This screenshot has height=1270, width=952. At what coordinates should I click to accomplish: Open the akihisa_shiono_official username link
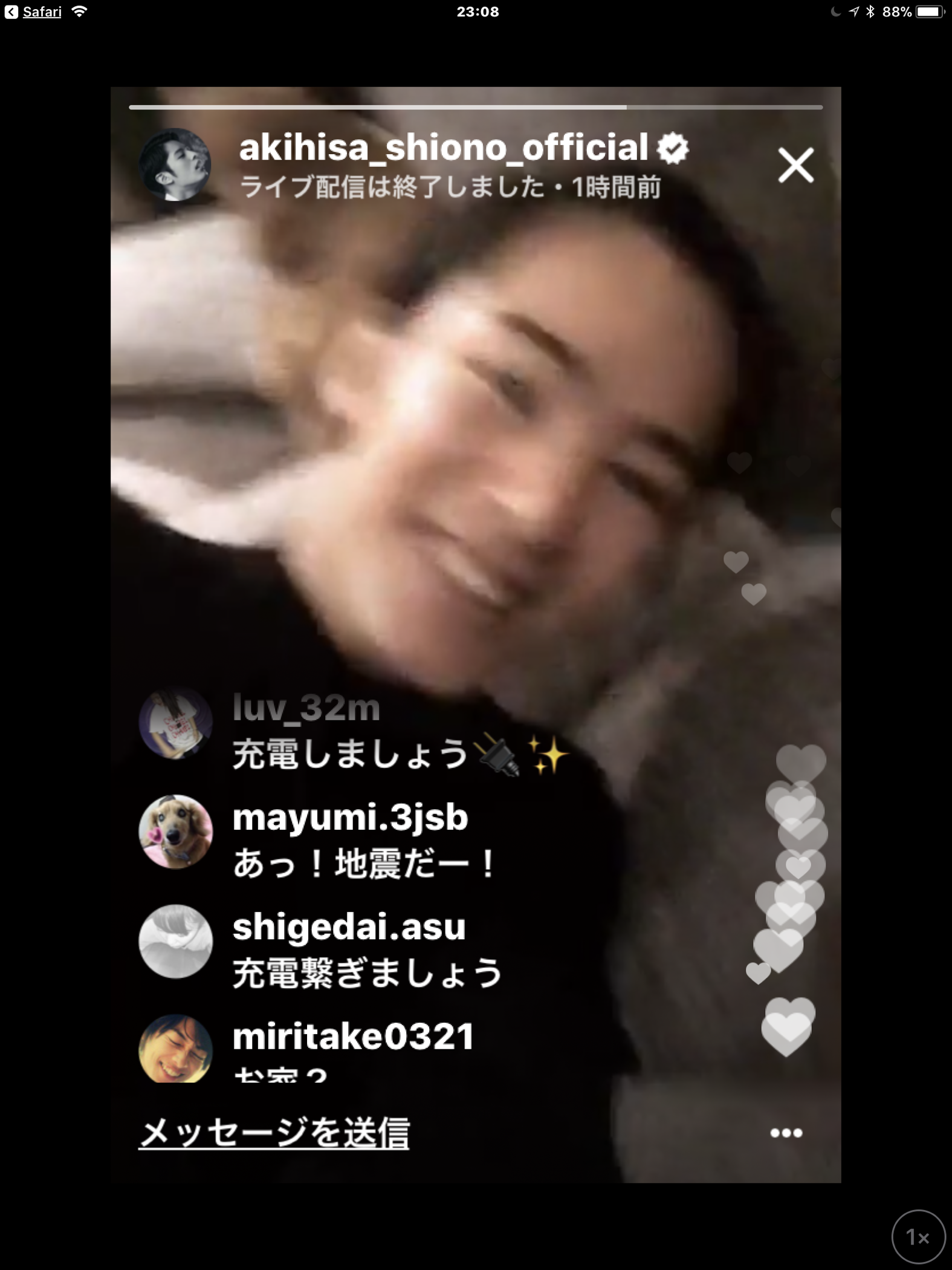coord(443,148)
